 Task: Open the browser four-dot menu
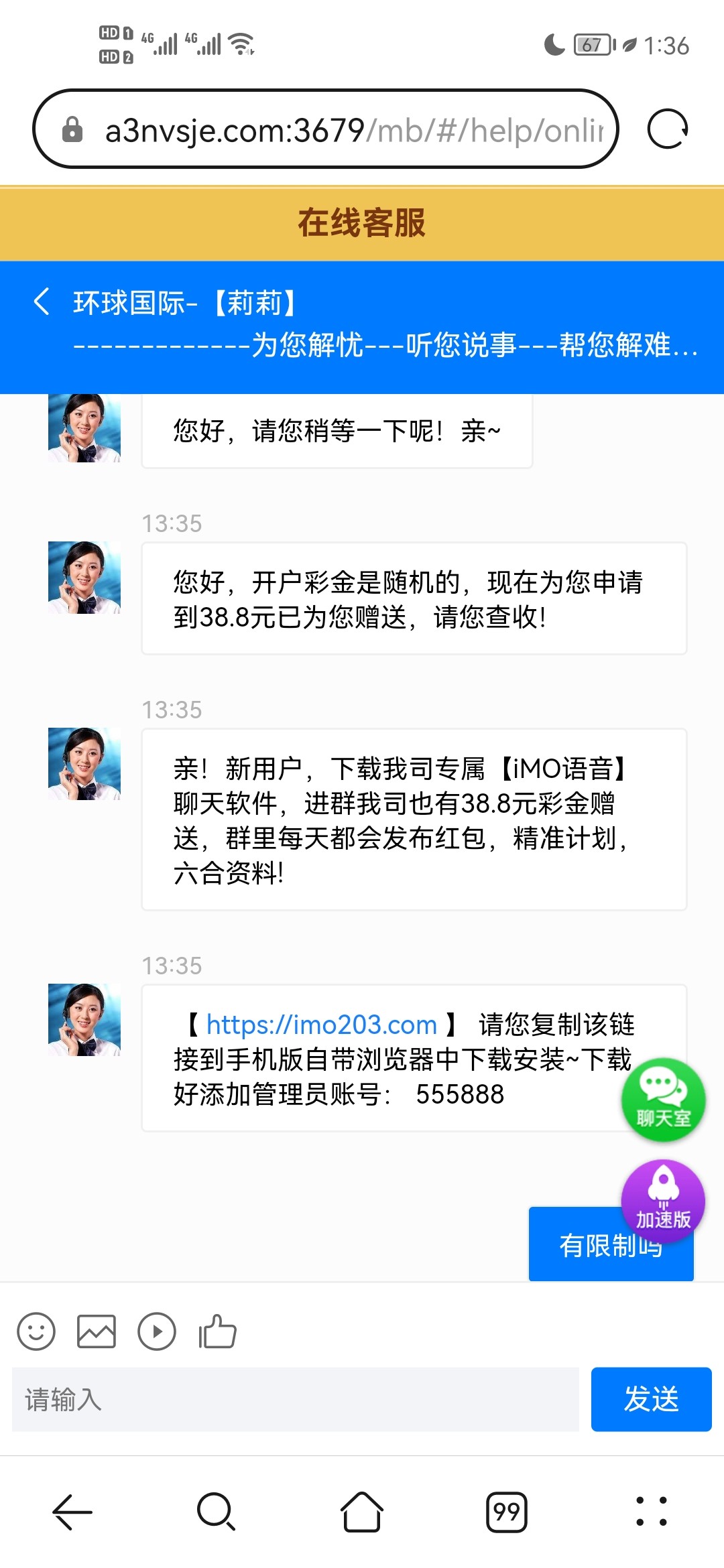point(651,1512)
